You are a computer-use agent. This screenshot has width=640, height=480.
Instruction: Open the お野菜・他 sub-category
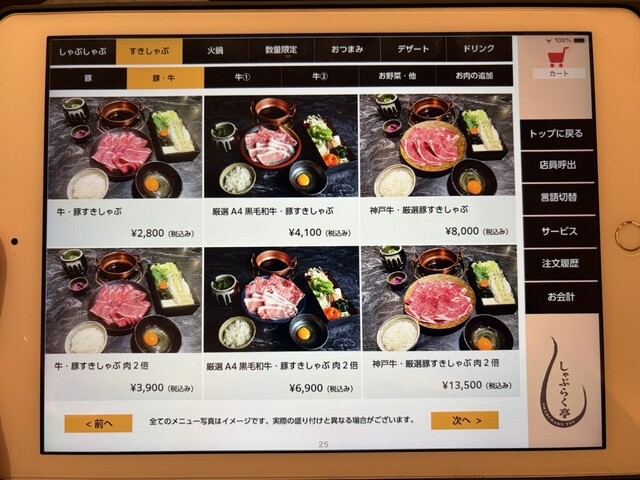tap(397, 77)
